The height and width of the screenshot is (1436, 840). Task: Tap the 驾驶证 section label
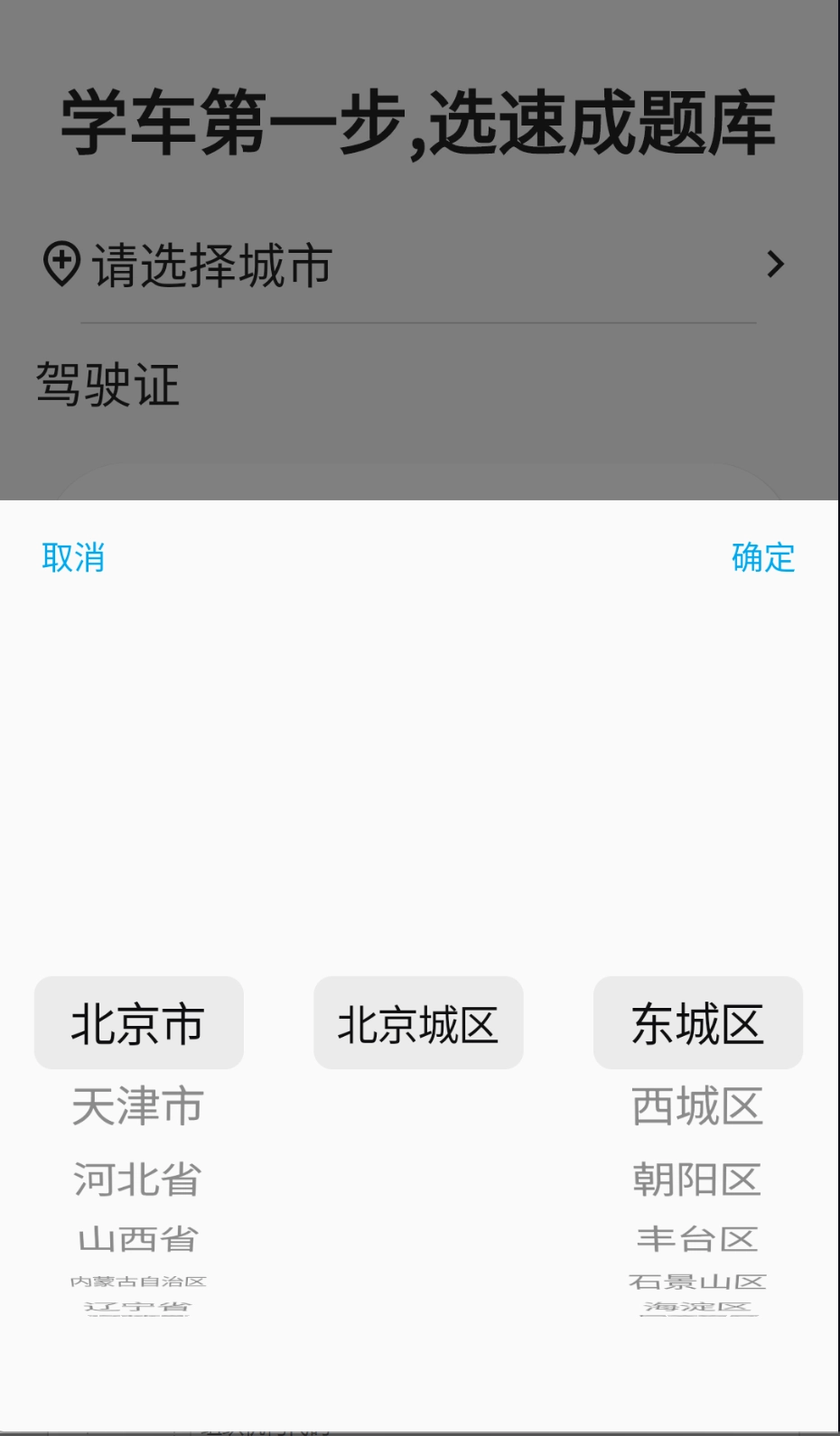click(x=107, y=383)
